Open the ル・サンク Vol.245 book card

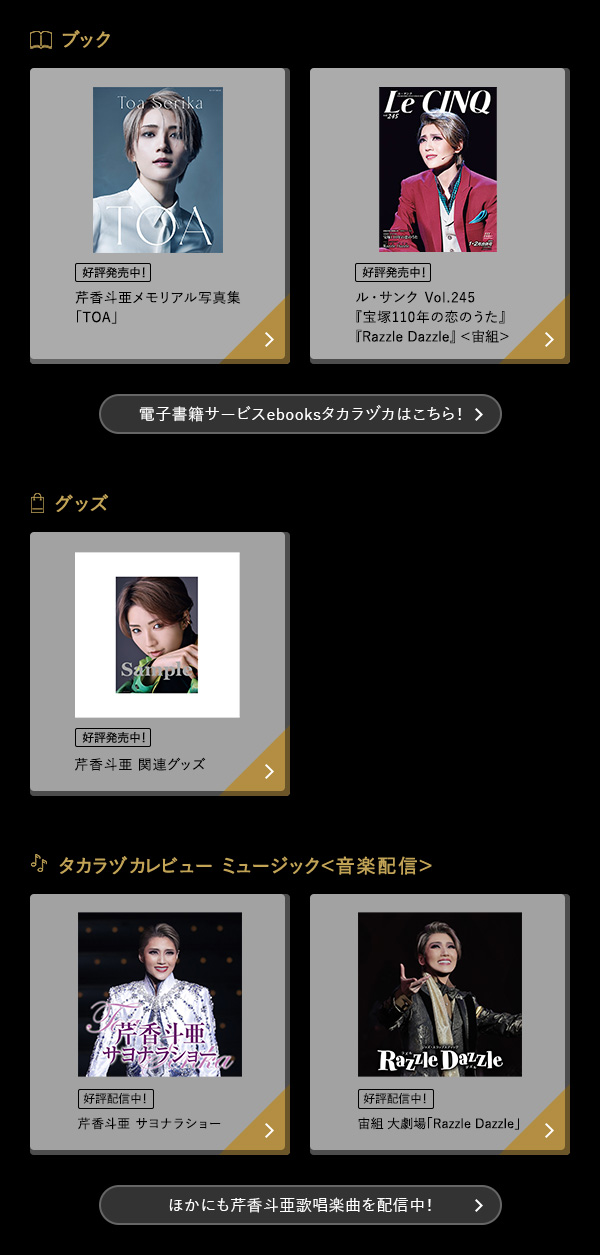tap(438, 214)
